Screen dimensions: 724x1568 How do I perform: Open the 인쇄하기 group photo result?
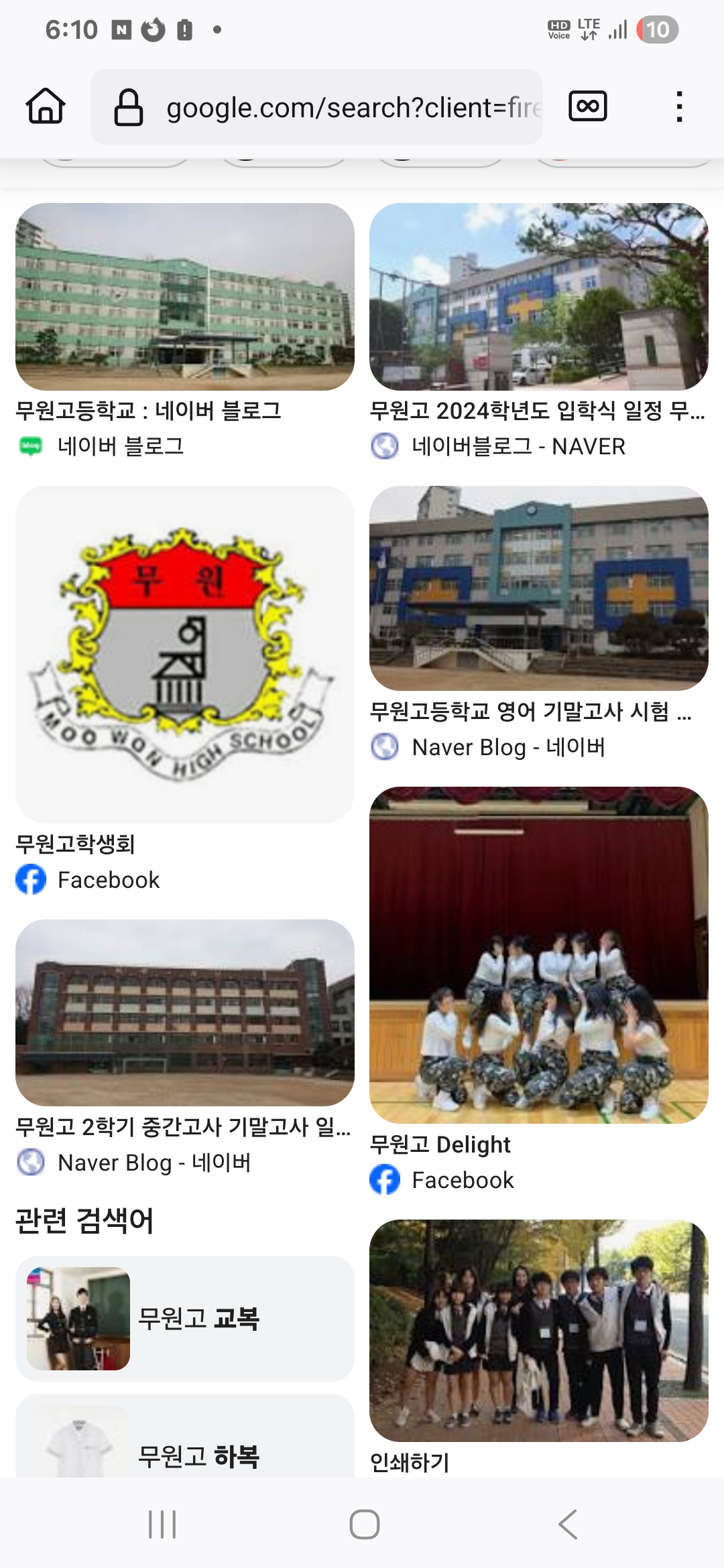click(x=538, y=1330)
